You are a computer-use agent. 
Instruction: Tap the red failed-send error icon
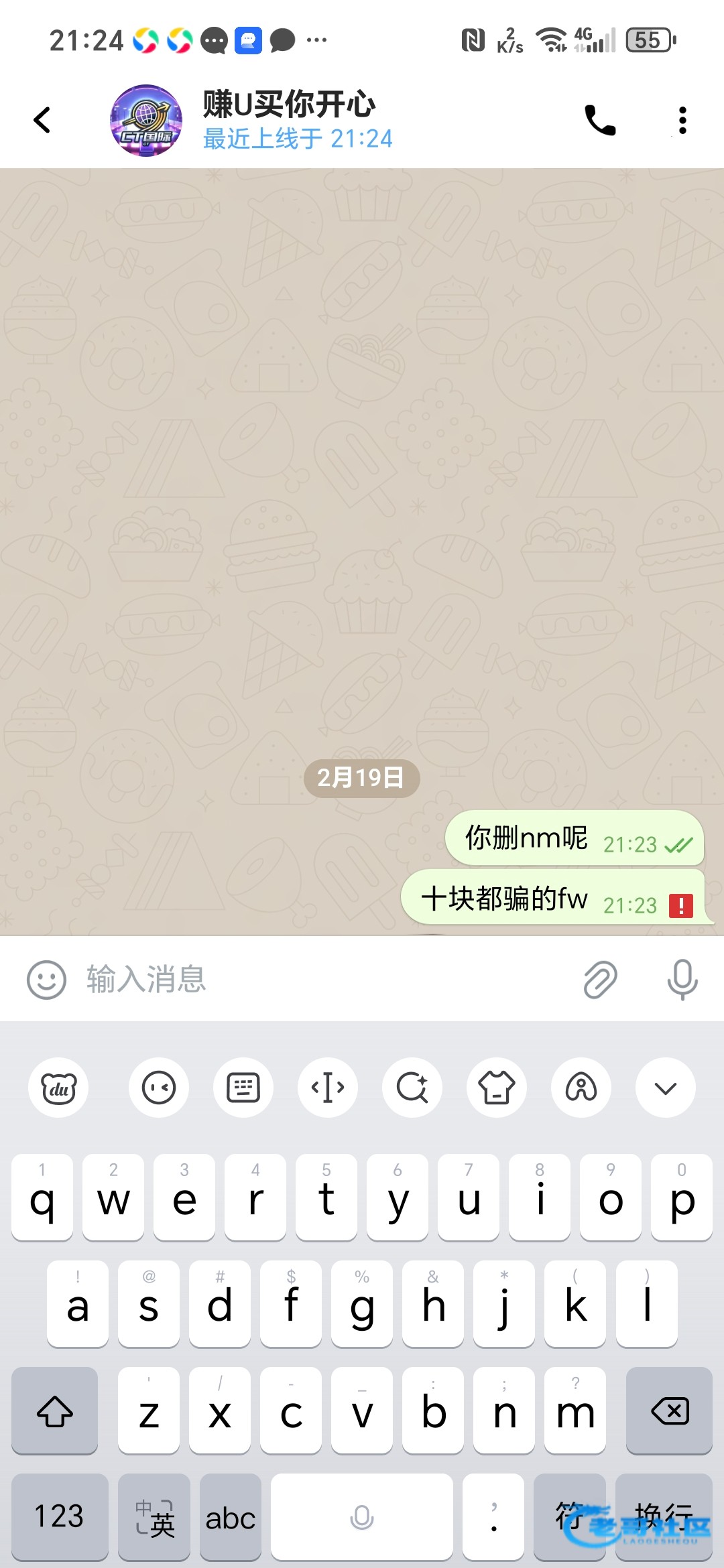pyautogui.click(x=681, y=906)
